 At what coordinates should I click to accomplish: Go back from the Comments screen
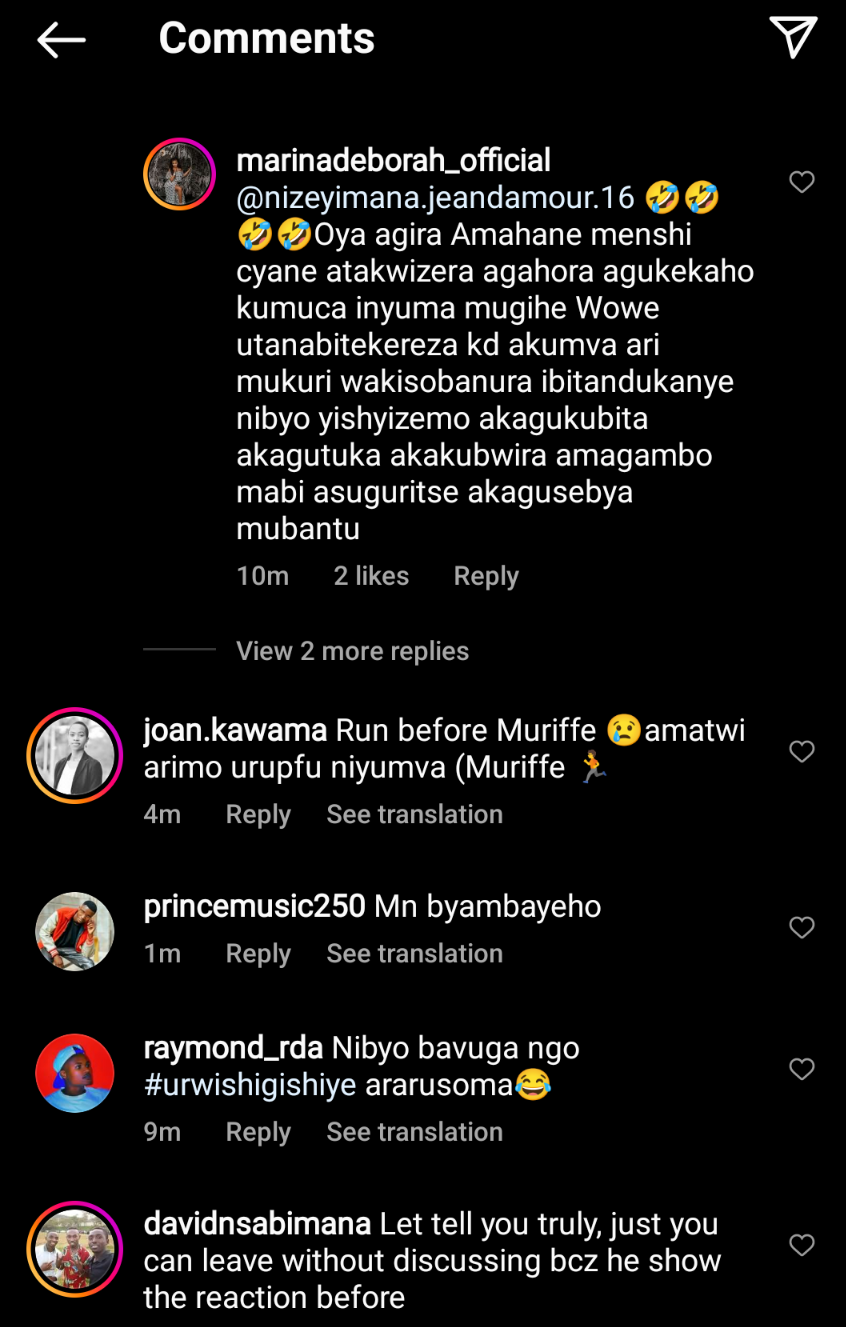click(61, 40)
